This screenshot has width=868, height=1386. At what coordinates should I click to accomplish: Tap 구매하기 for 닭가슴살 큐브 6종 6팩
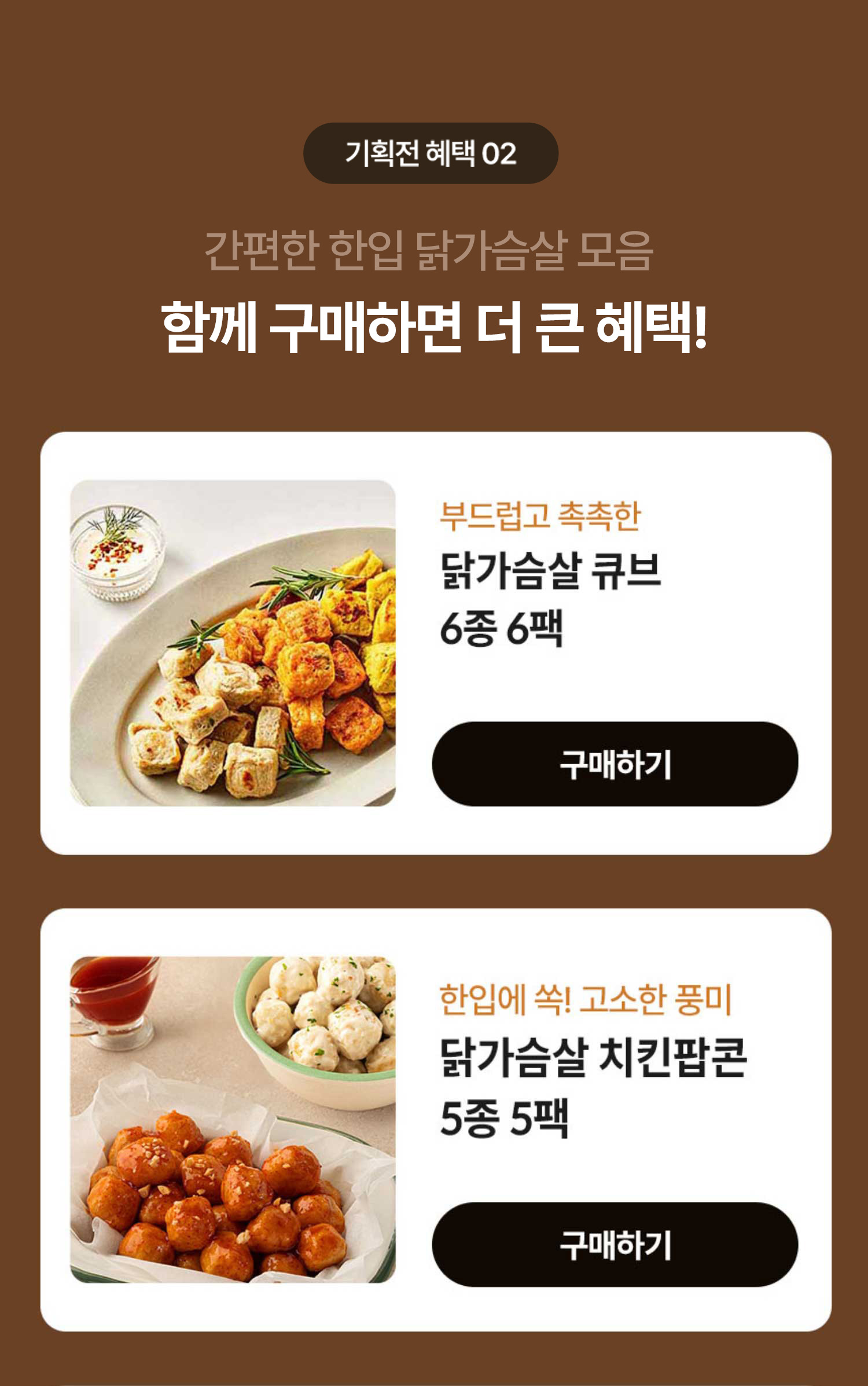pos(615,764)
